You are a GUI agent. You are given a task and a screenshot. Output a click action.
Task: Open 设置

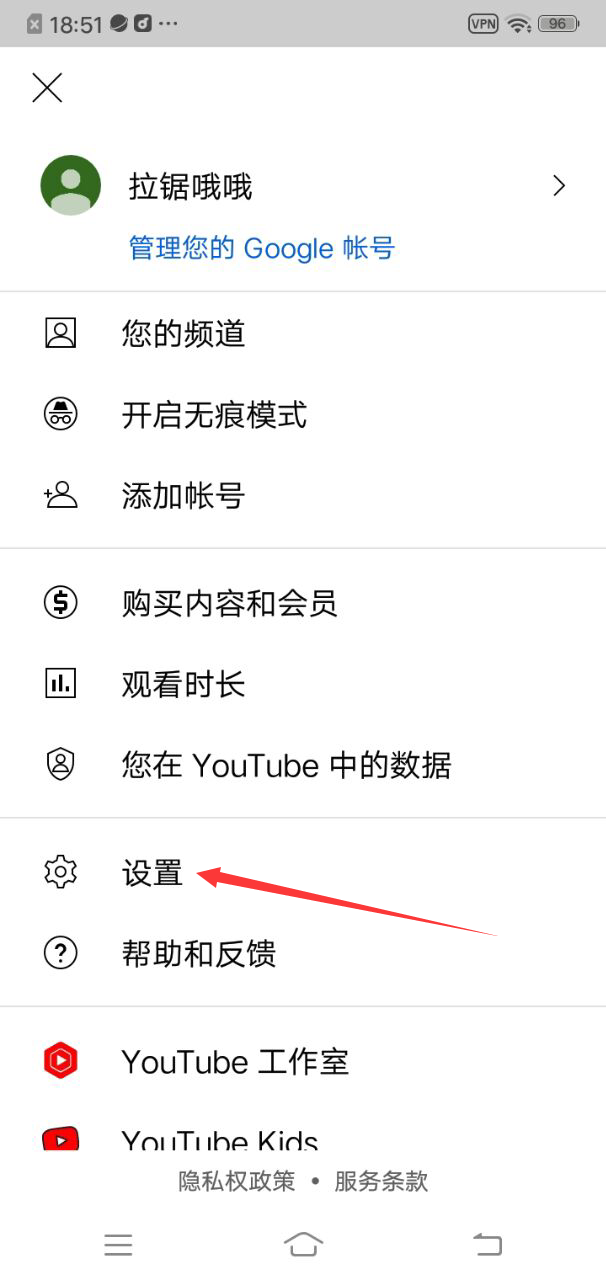pyautogui.click(x=152, y=873)
